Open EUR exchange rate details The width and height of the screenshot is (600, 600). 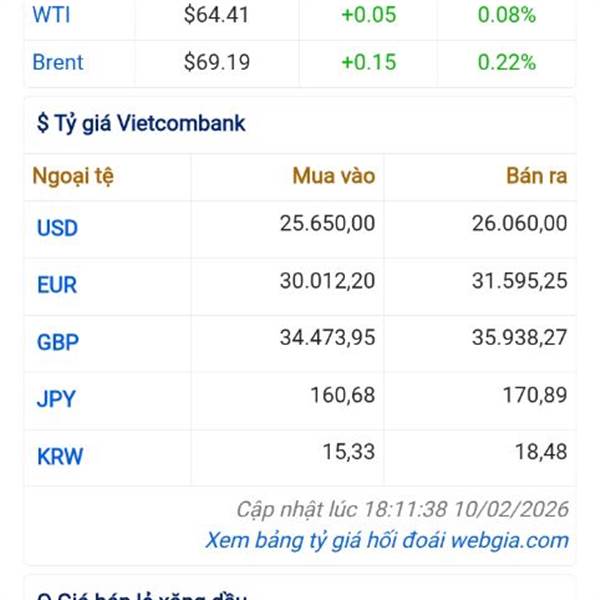tap(56, 285)
